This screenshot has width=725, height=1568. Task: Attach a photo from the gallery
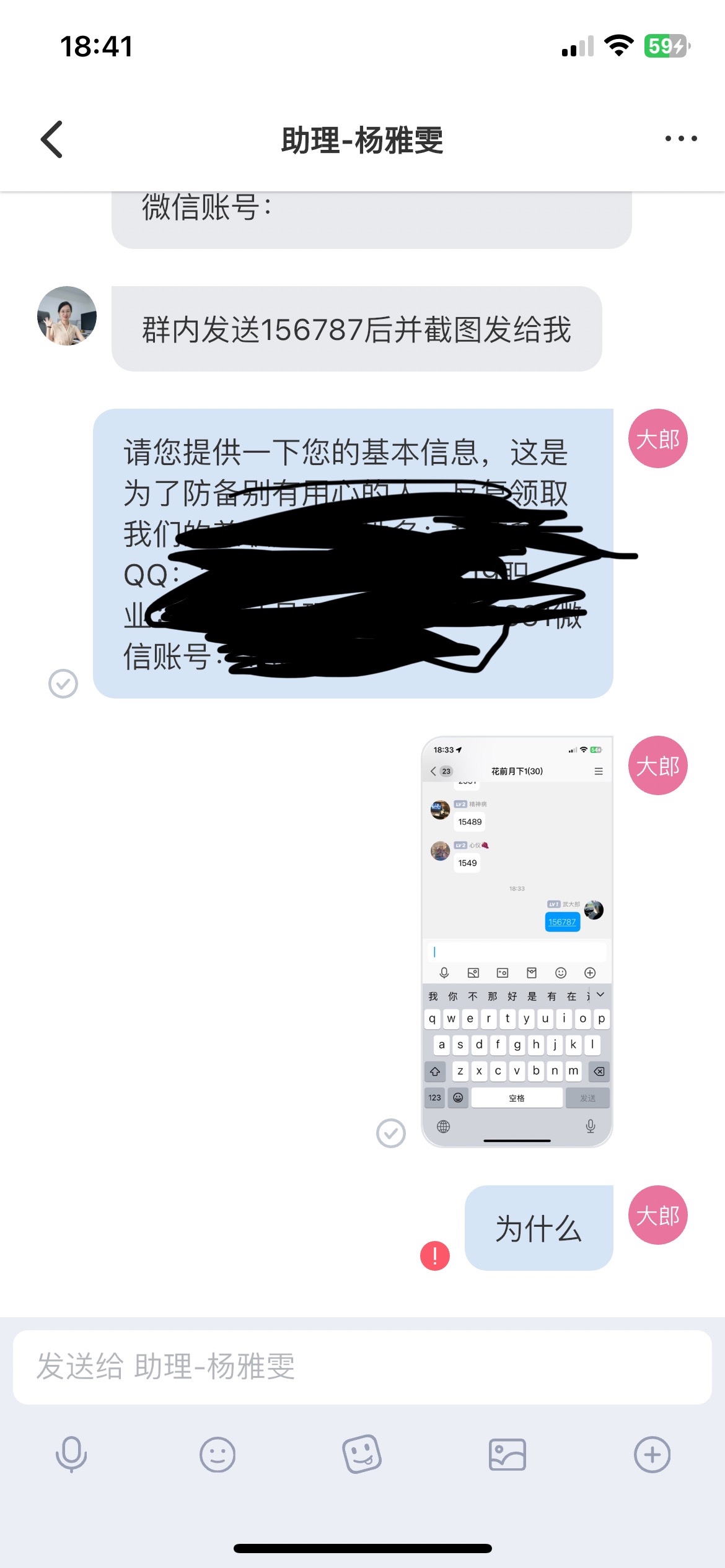tap(507, 1454)
